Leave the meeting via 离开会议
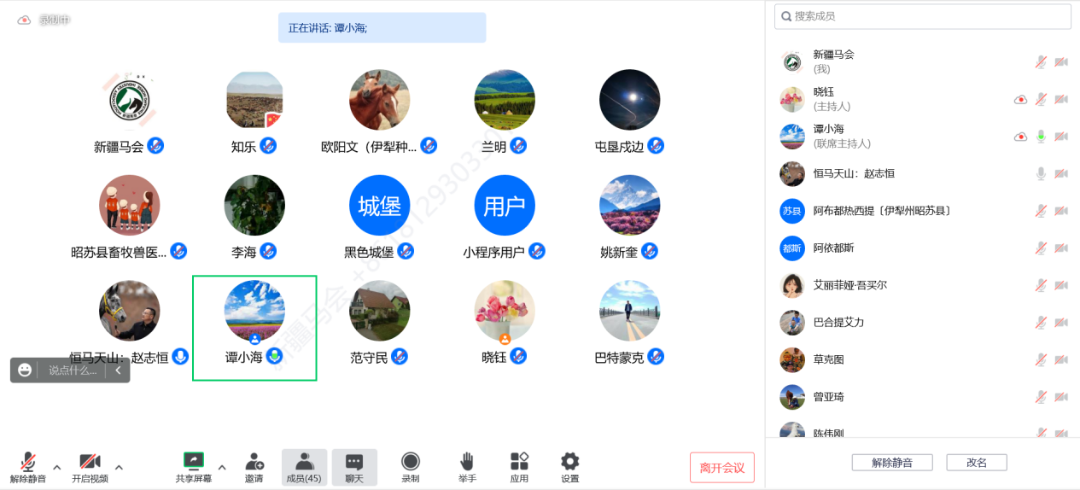This screenshot has width=1080, height=490. [x=722, y=467]
